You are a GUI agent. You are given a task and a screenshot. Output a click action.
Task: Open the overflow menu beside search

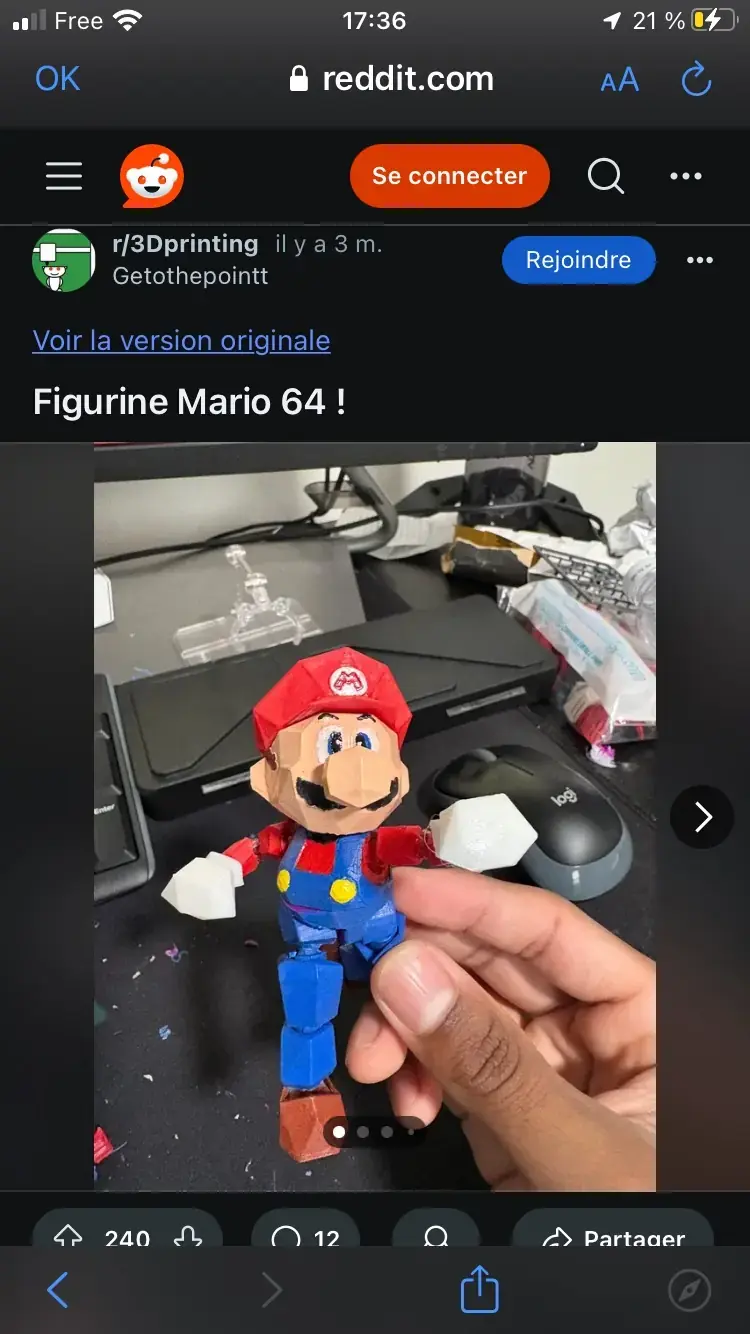point(686,176)
